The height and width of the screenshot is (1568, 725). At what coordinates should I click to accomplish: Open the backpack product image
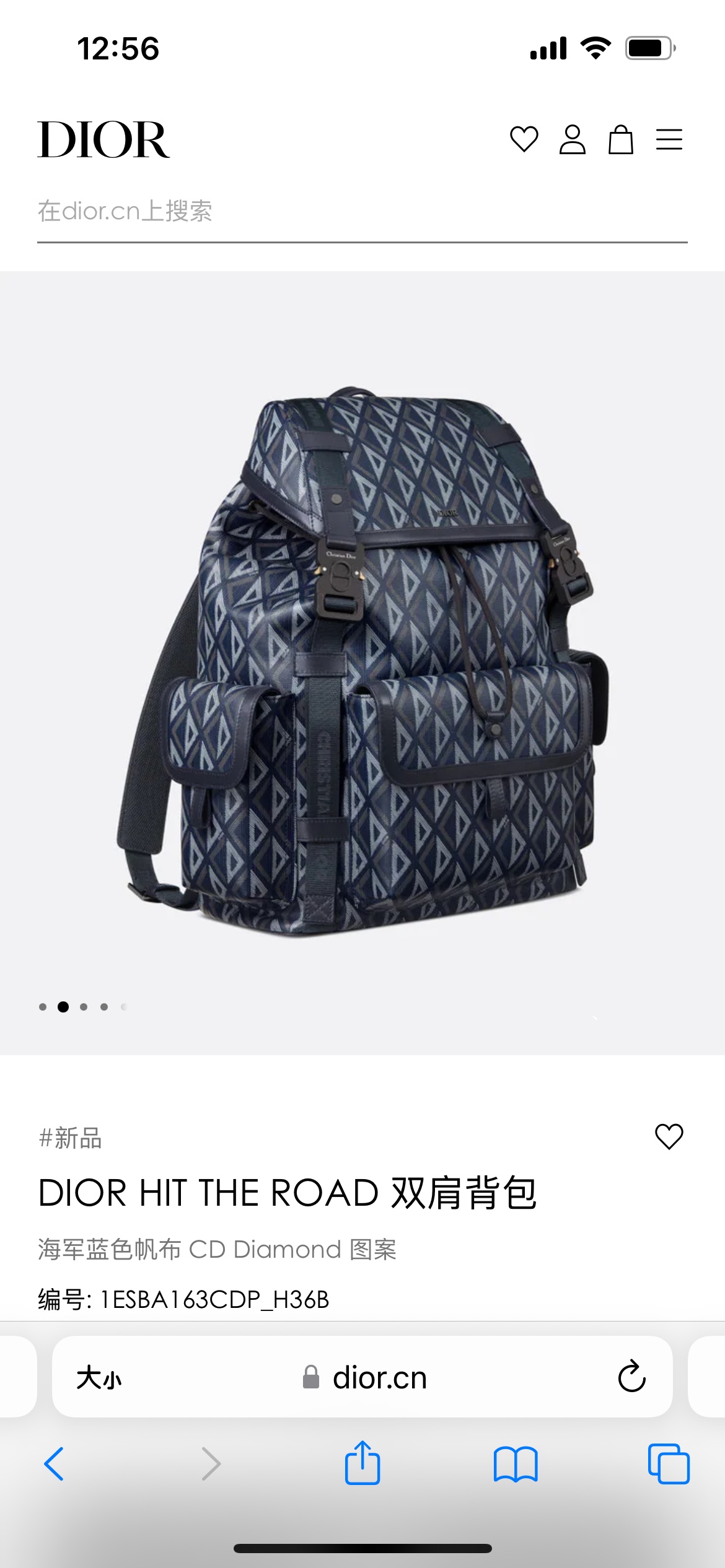coord(362,663)
